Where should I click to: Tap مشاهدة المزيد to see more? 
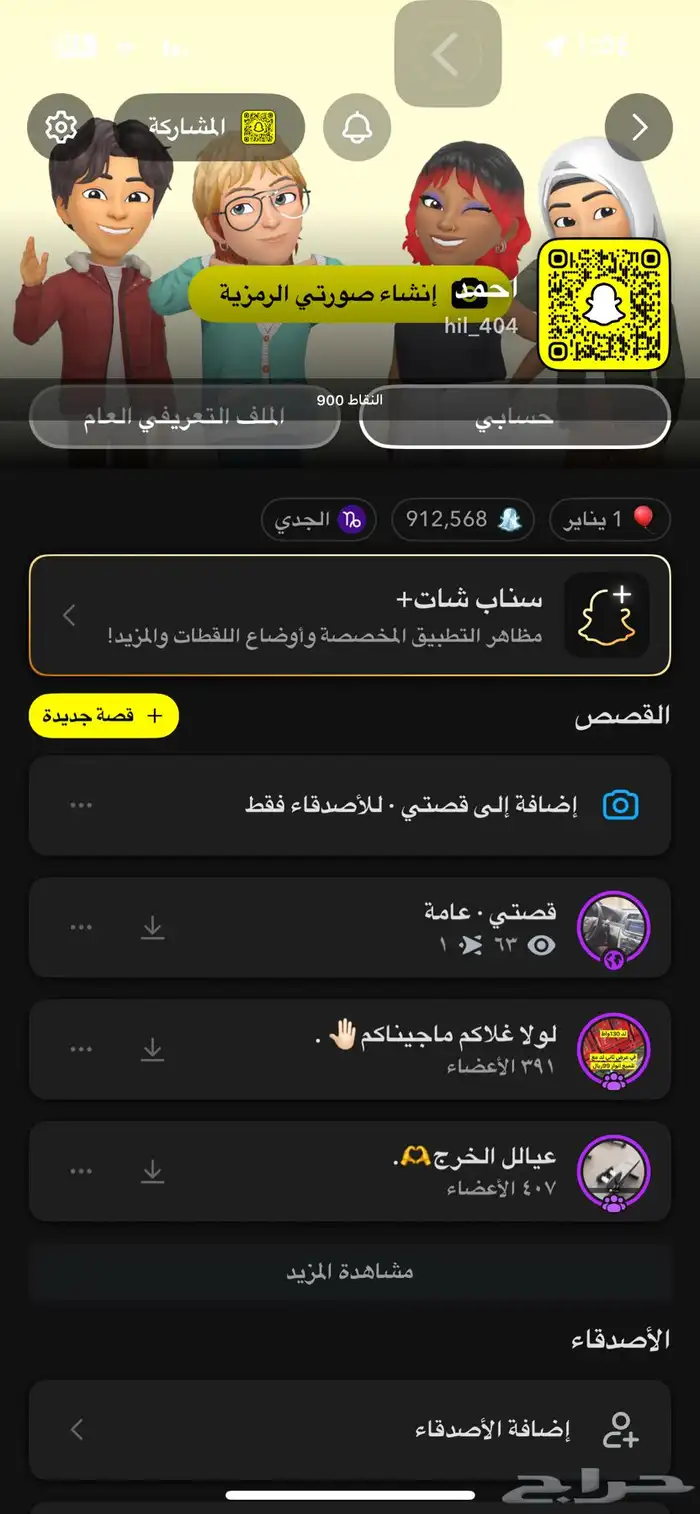click(350, 1272)
